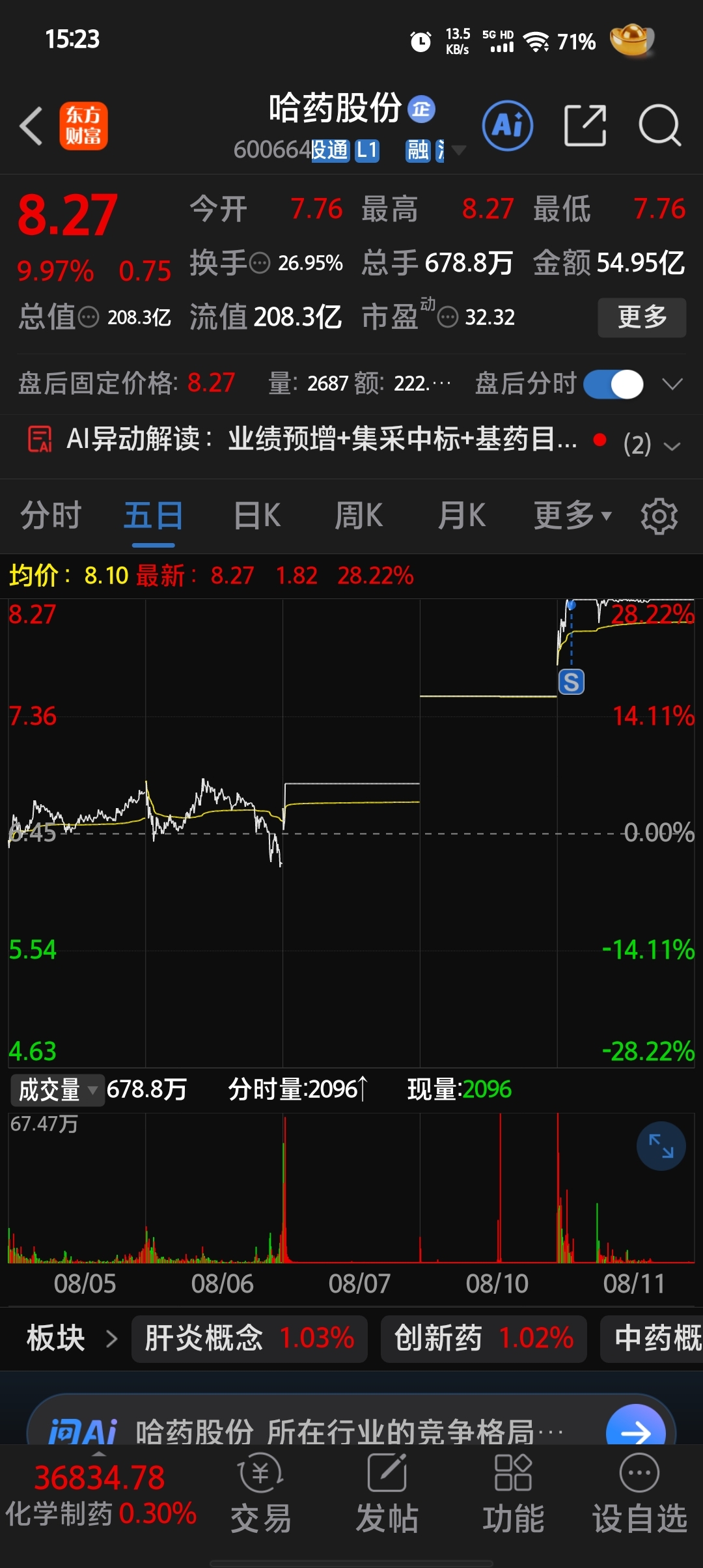Switch to 月K chart tab

point(462,516)
